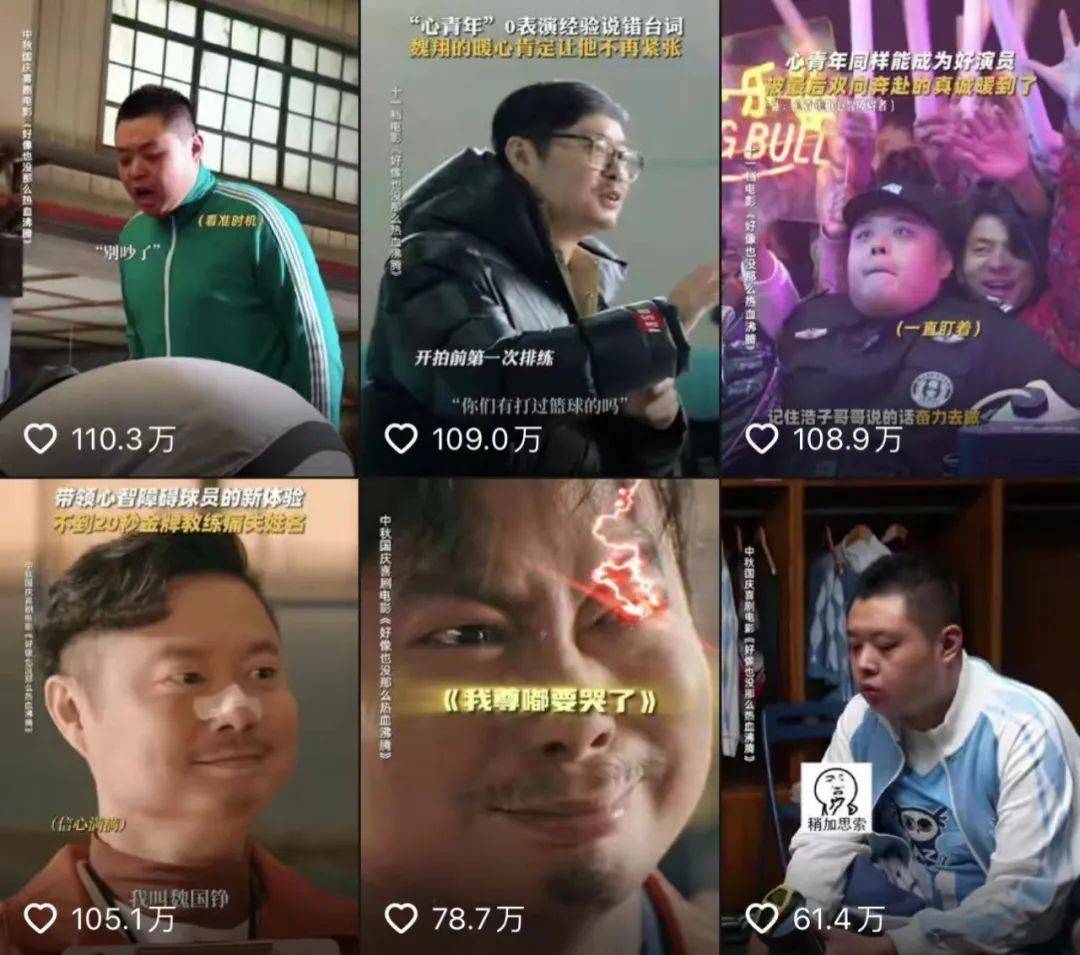This screenshot has height=955, width=1080.
Task: Open the 《我尊嘟要哭了》 video tile
Action: (x=539, y=715)
